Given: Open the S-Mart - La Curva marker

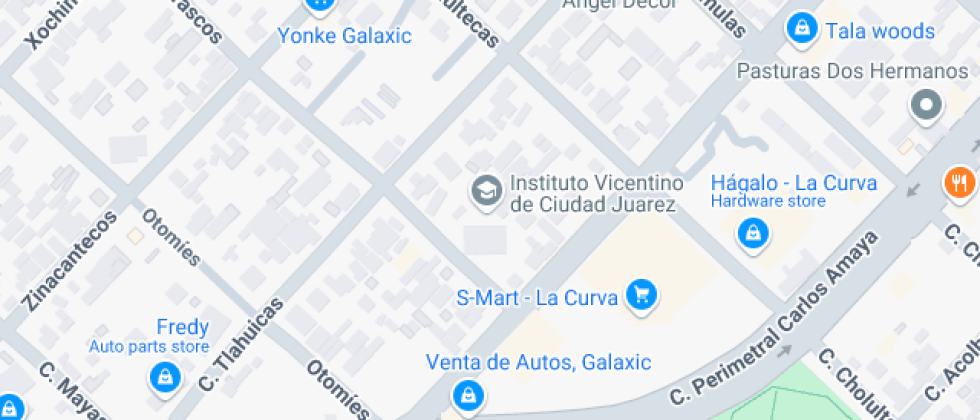Looking at the screenshot, I should [x=641, y=295].
